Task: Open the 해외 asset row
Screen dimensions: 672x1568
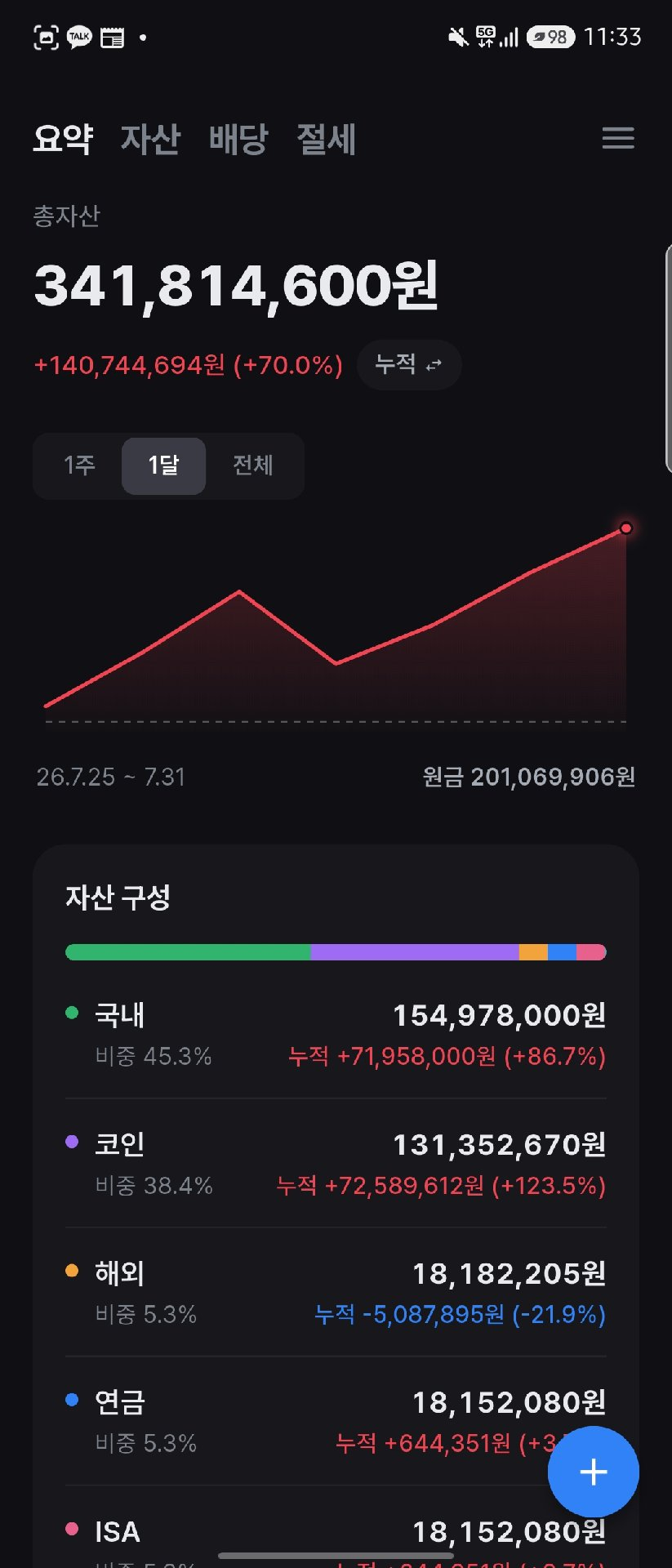Action: [336, 1292]
